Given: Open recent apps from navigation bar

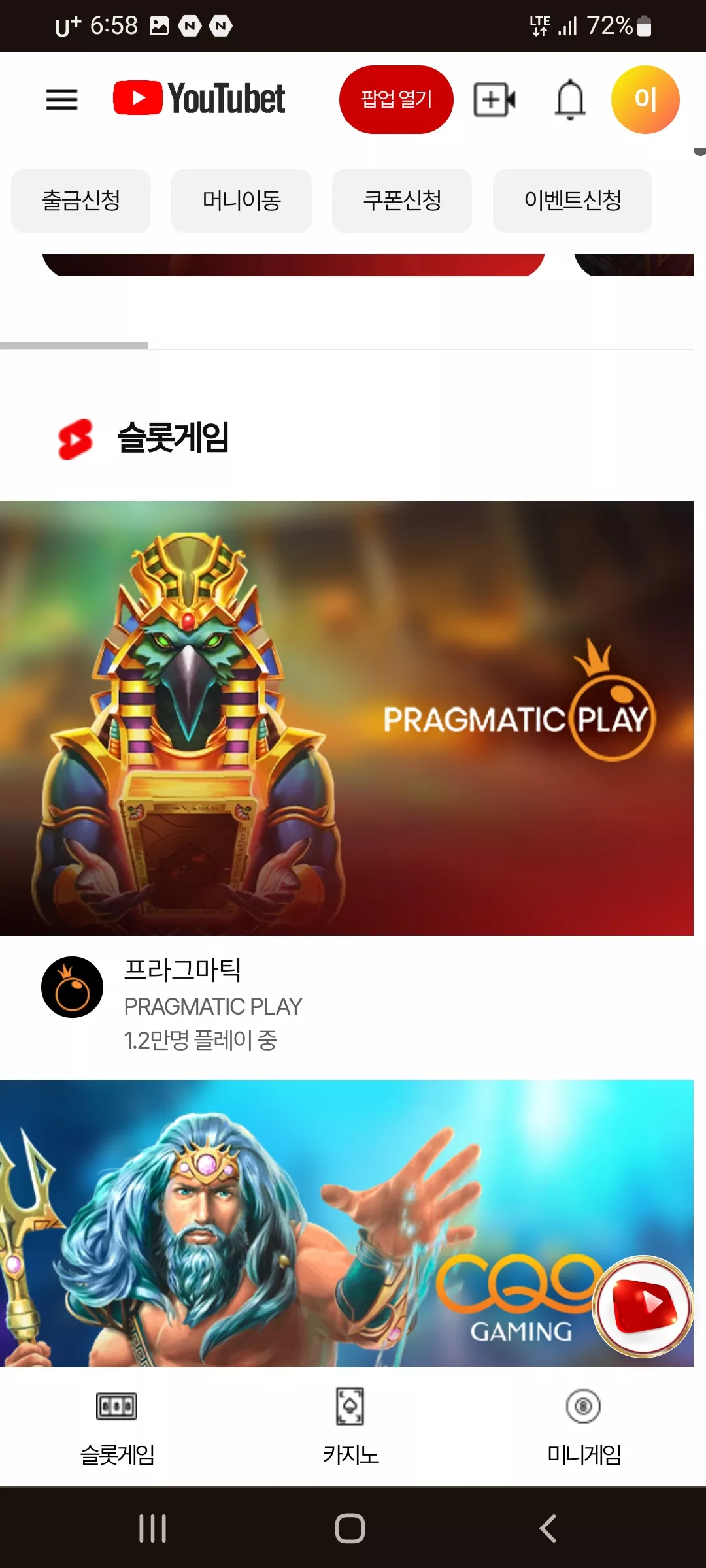Looking at the screenshot, I should [x=153, y=1528].
